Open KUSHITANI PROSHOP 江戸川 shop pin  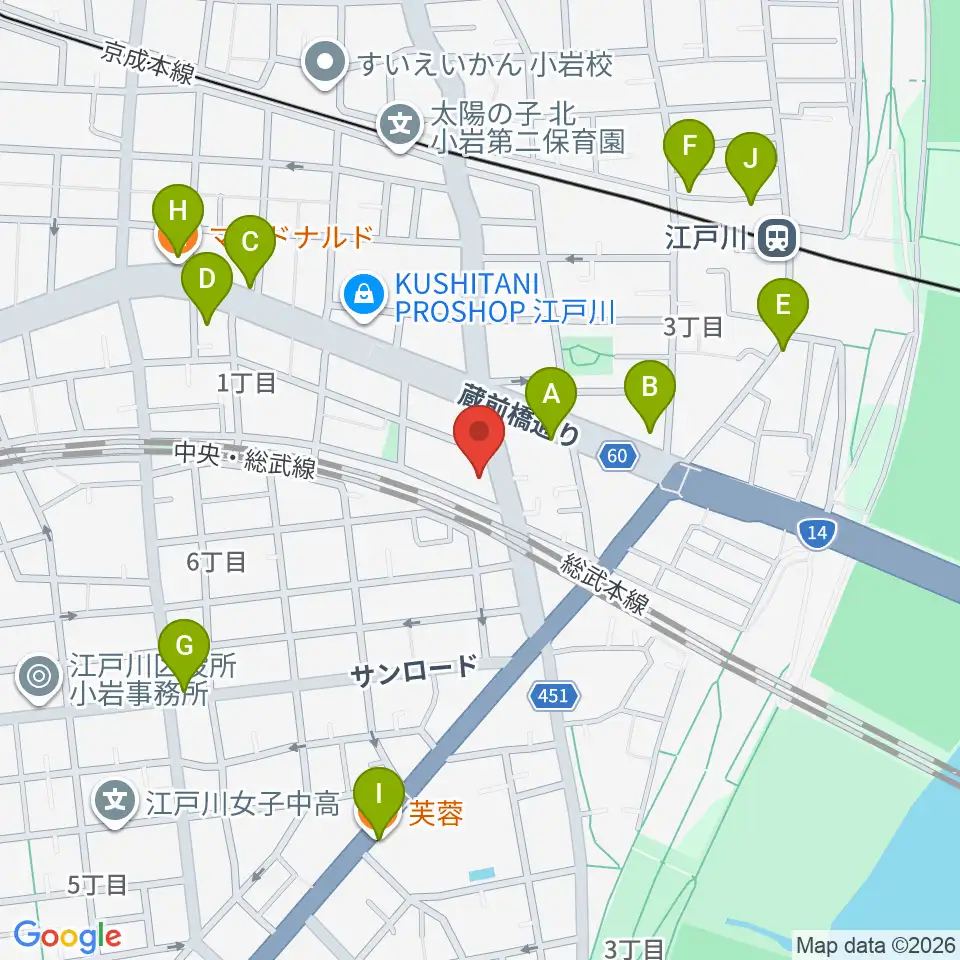364,298
